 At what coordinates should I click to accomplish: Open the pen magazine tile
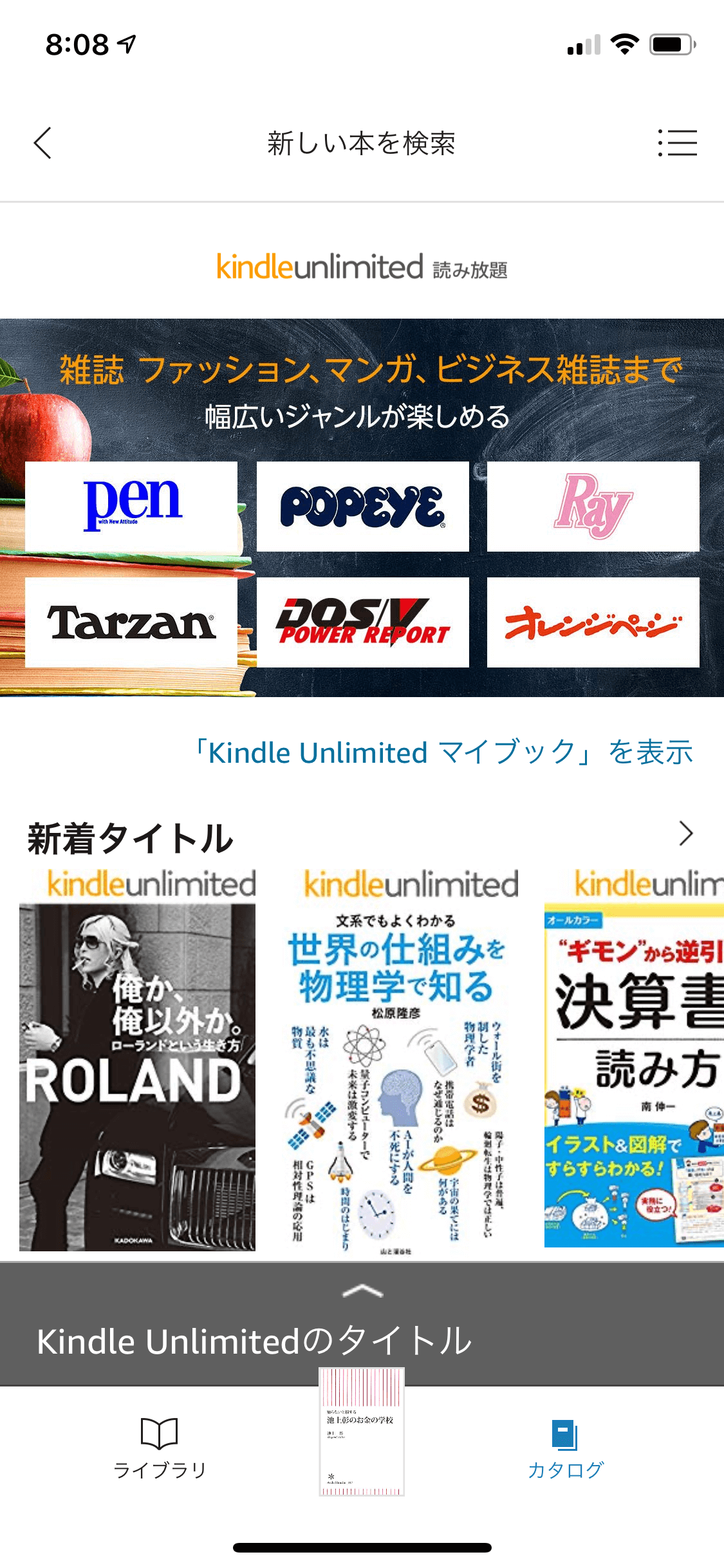(131, 506)
